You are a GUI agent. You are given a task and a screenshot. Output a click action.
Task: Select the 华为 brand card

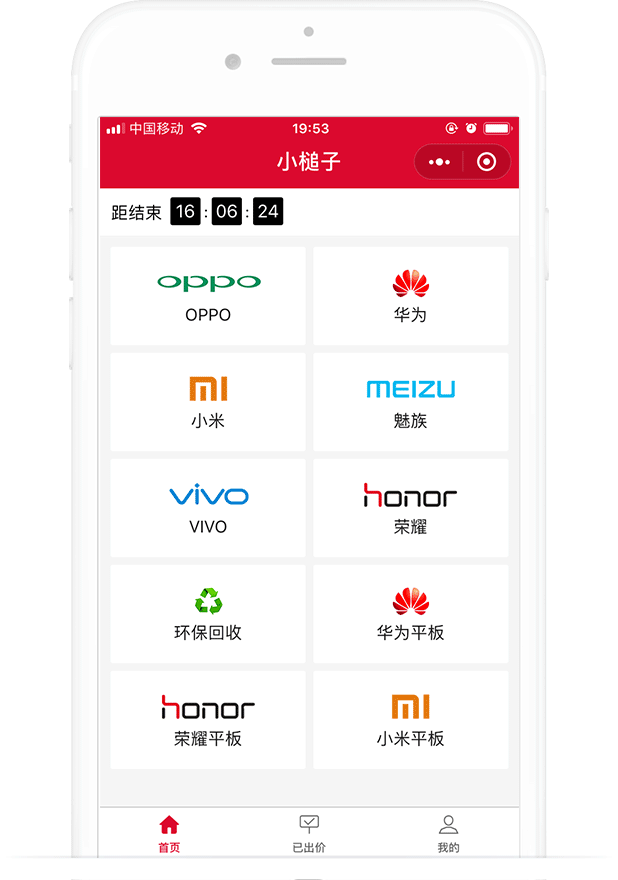coord(410,296)
